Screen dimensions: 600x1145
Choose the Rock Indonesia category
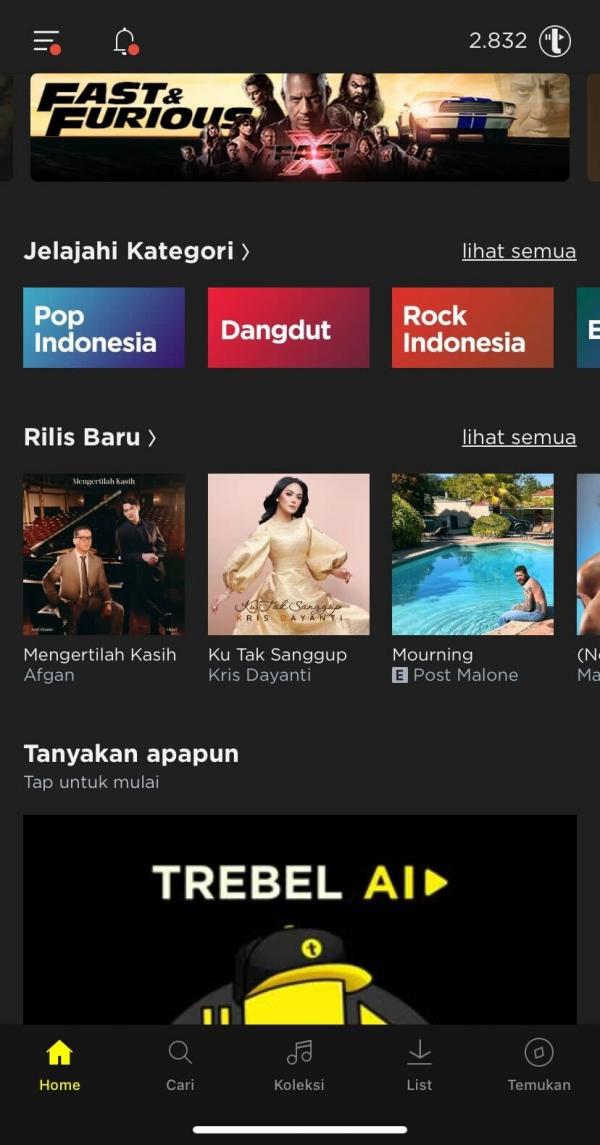(472, 328)
